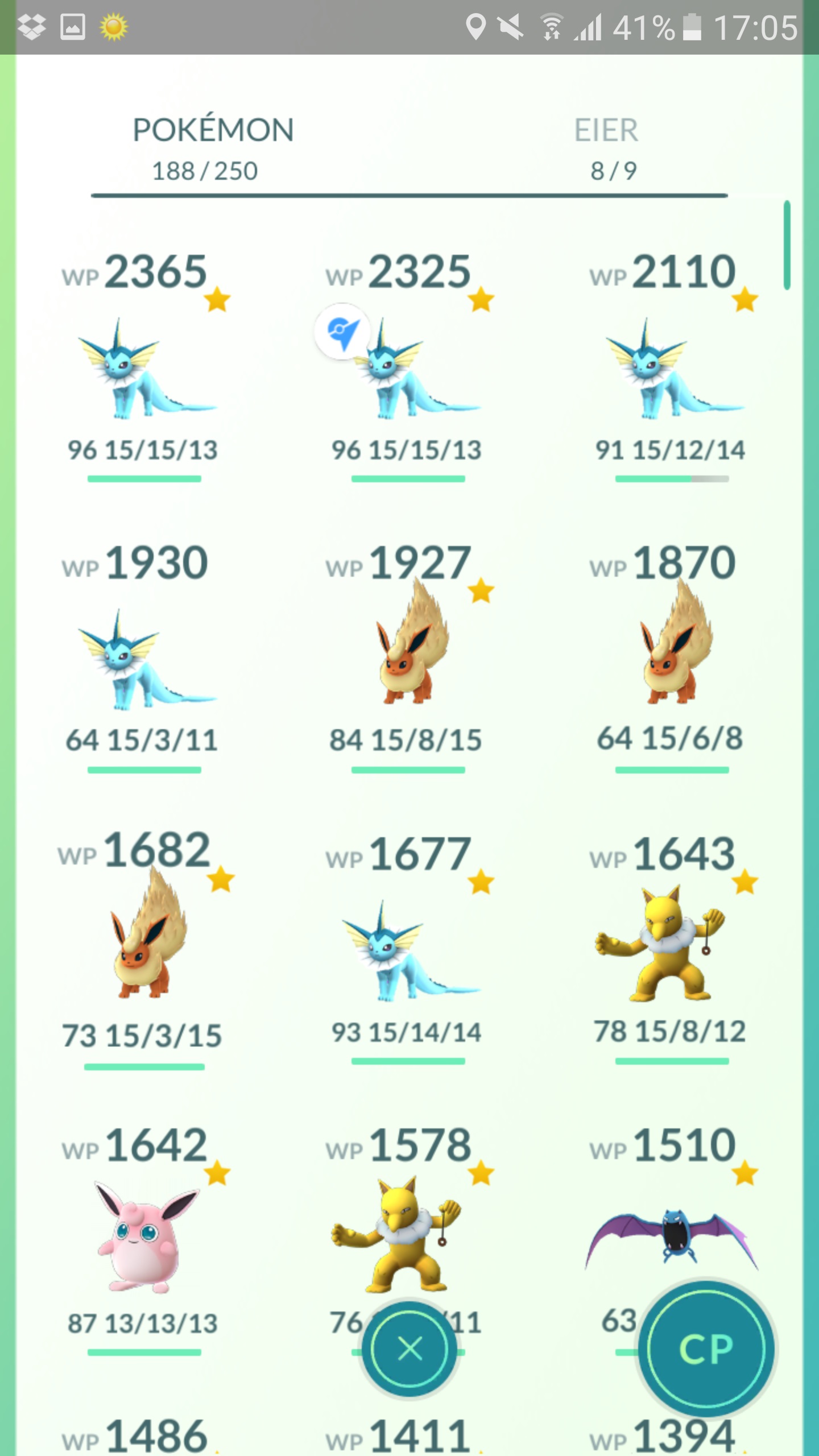The width and height of the screenshot is (819, 1456).
Task: Close the Pokémon list with X button
Action: pyautogui.click(x=409, y=1349)
